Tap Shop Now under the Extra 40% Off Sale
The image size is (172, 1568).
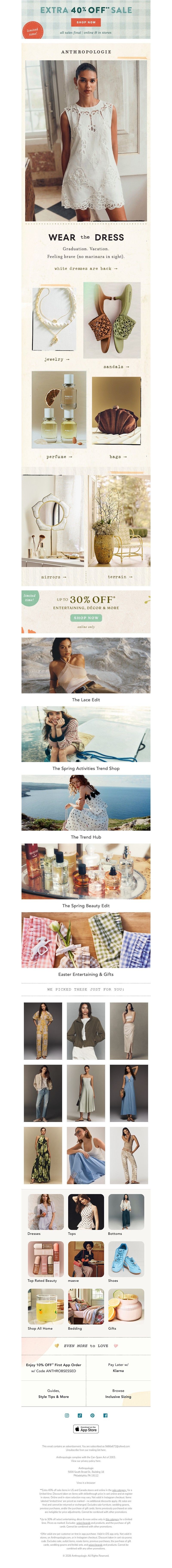tap(86, 22)
